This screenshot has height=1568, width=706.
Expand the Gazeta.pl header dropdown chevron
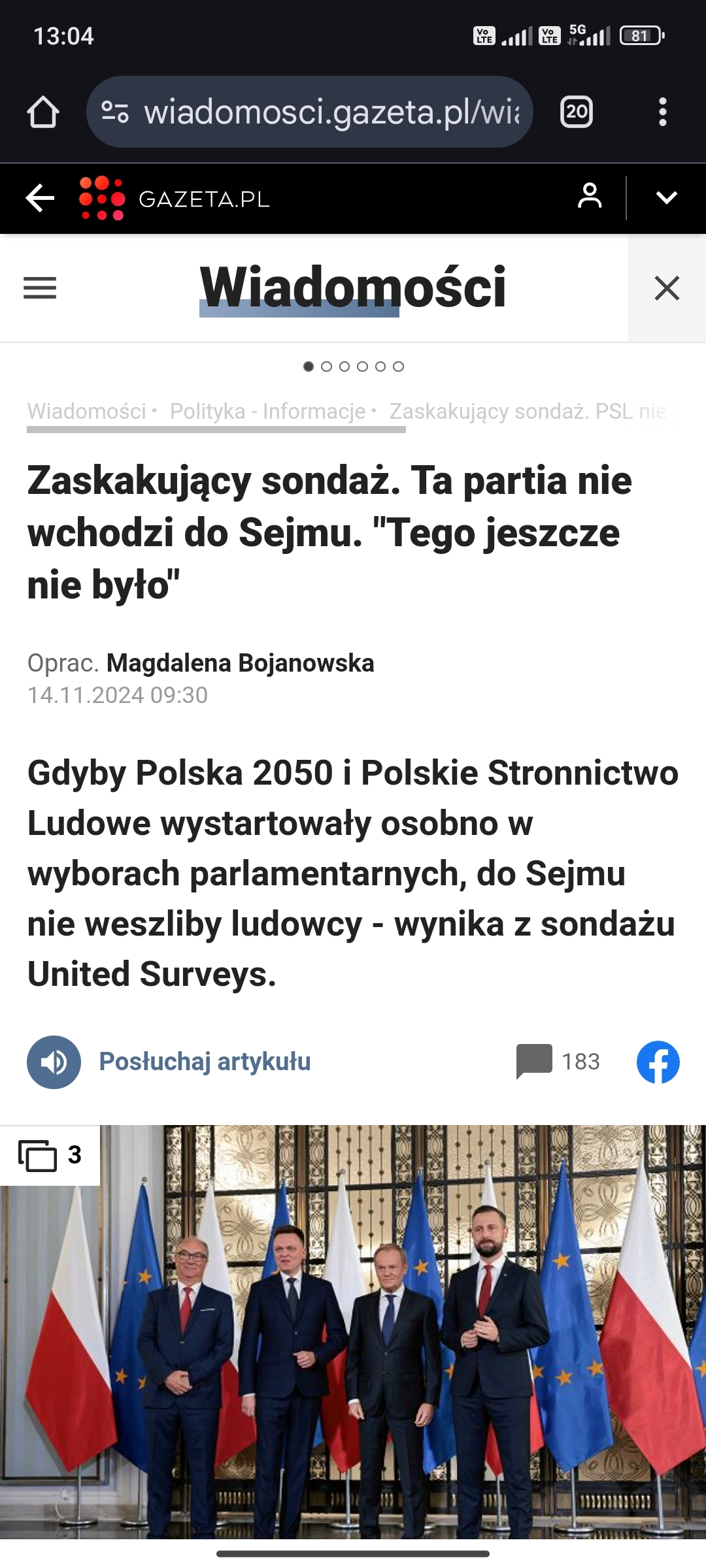[x=666, y=197]
